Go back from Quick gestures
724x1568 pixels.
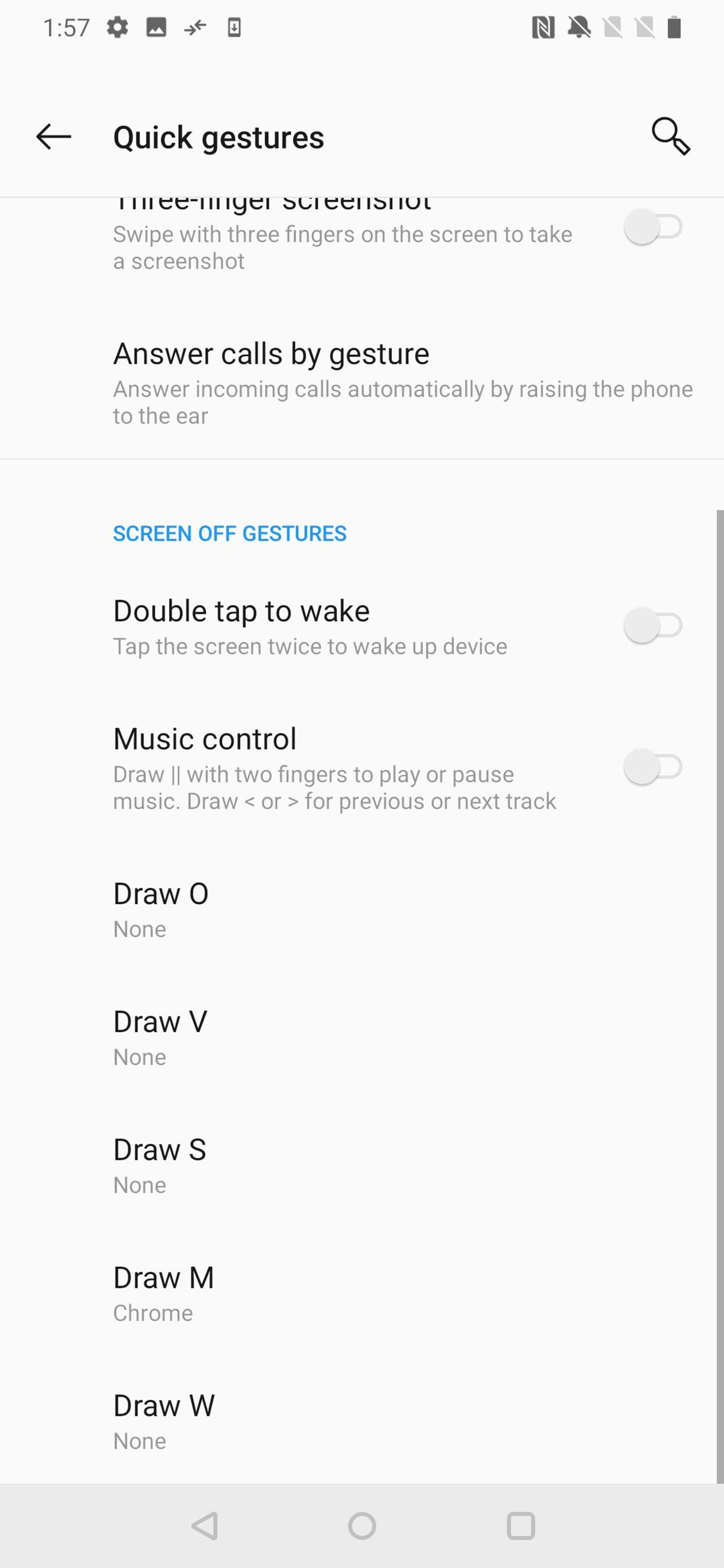click(54, 136)
